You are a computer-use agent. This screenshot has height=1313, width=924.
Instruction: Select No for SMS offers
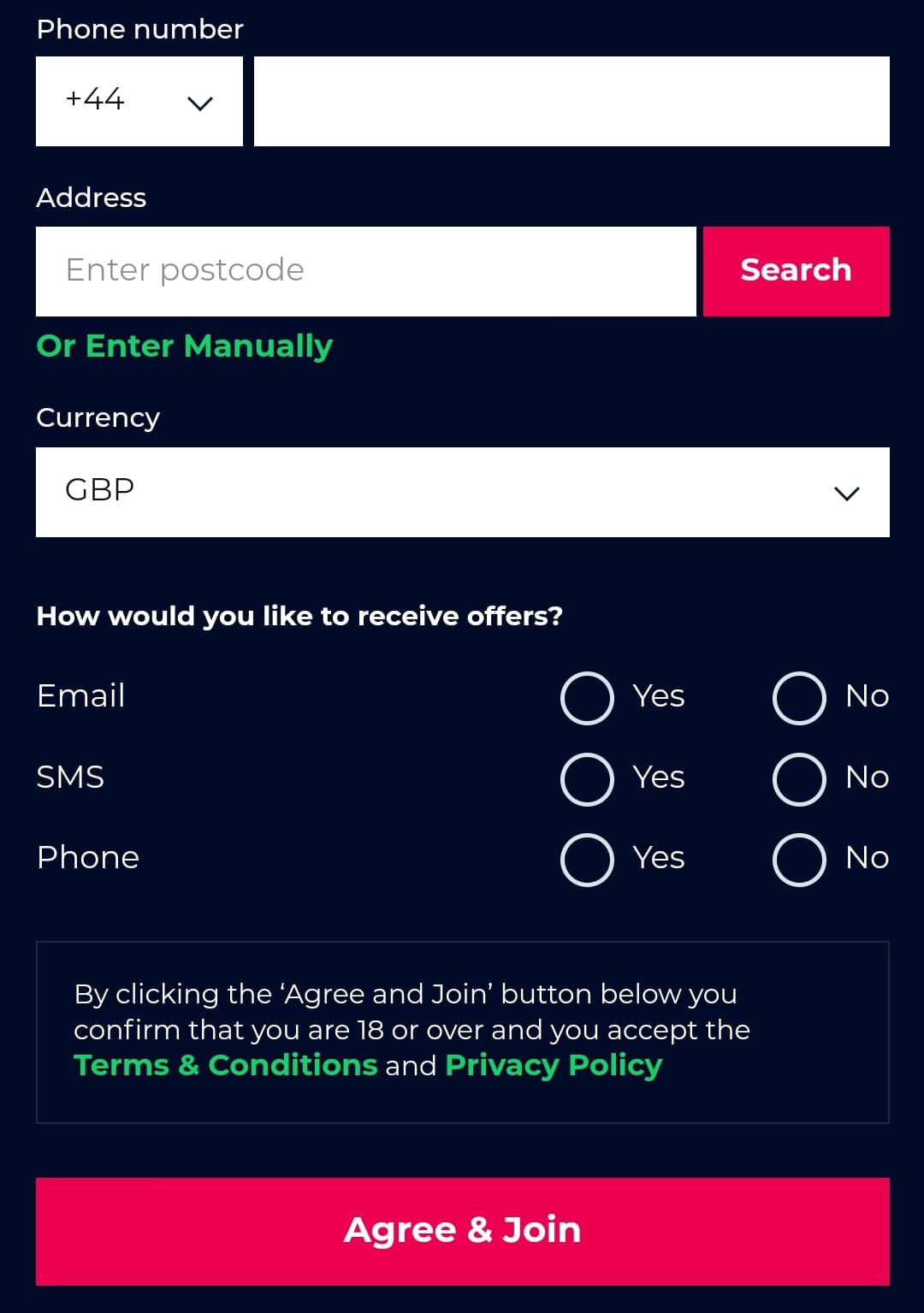[799, 778]
